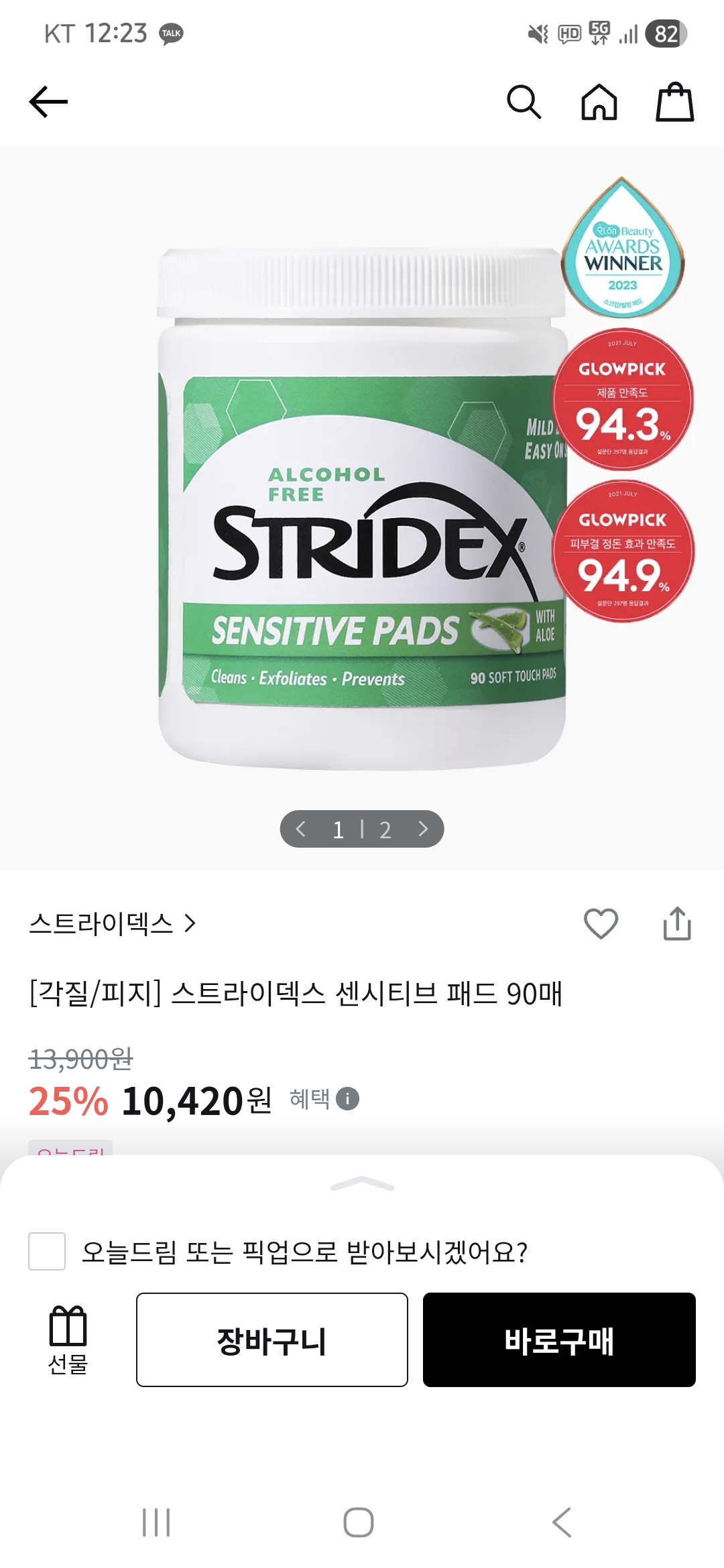Open the shopping bag cart

674,102
